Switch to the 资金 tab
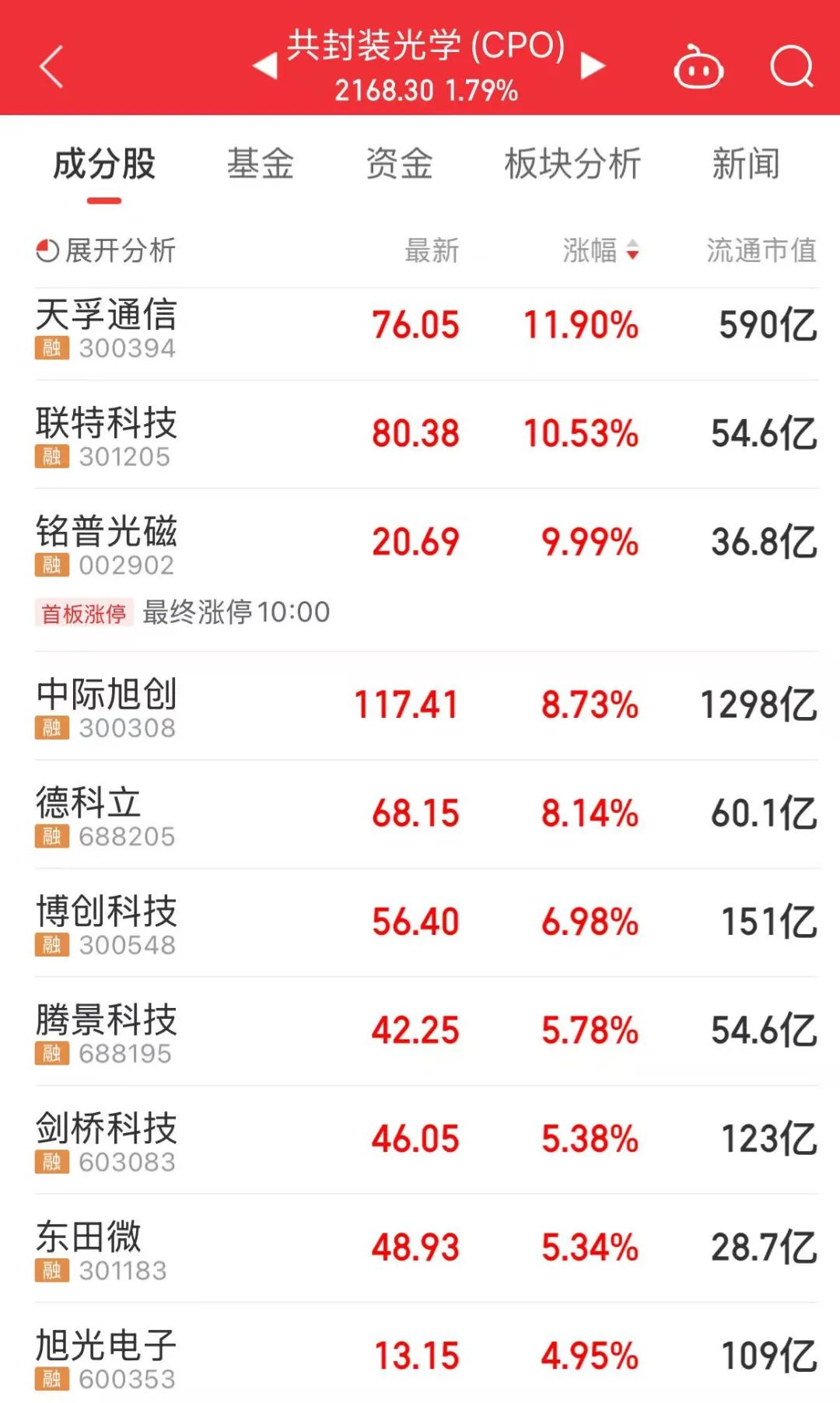840x1403 pixels. tap(399, 164)
